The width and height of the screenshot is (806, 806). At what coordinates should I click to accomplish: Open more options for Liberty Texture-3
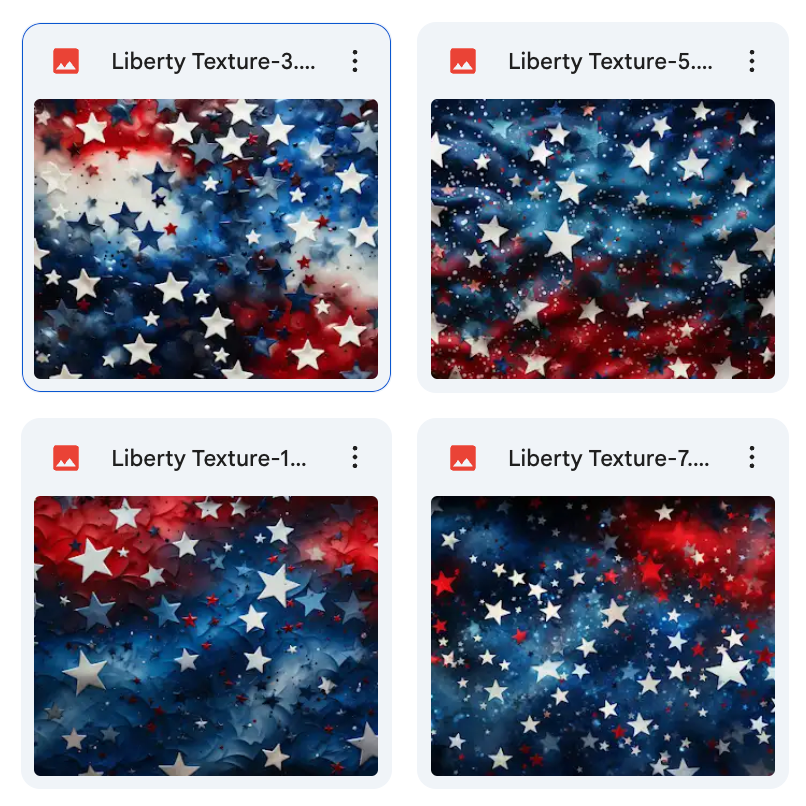pyautogui.click(x=355, y=61)
